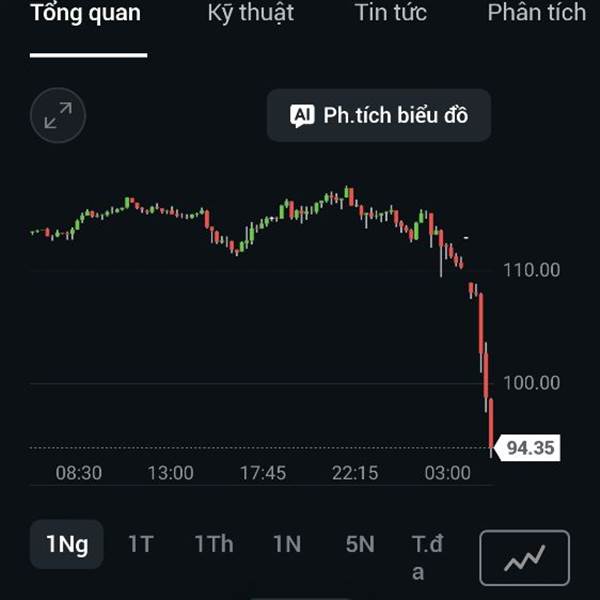Change the chart type with line icon
Viewport: 600px width, 600px height.
click(524, 558)
